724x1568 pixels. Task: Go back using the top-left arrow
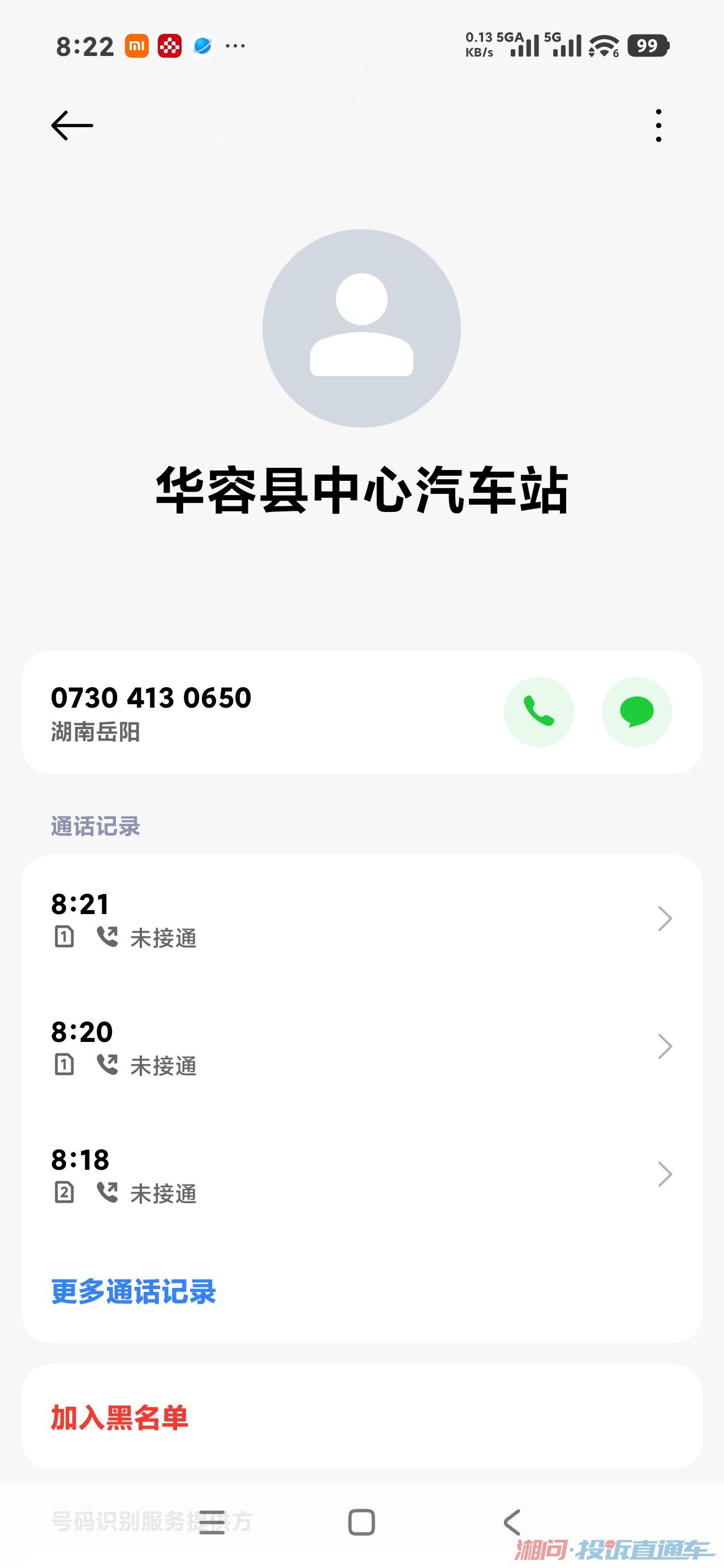click(x=72, y=126)
